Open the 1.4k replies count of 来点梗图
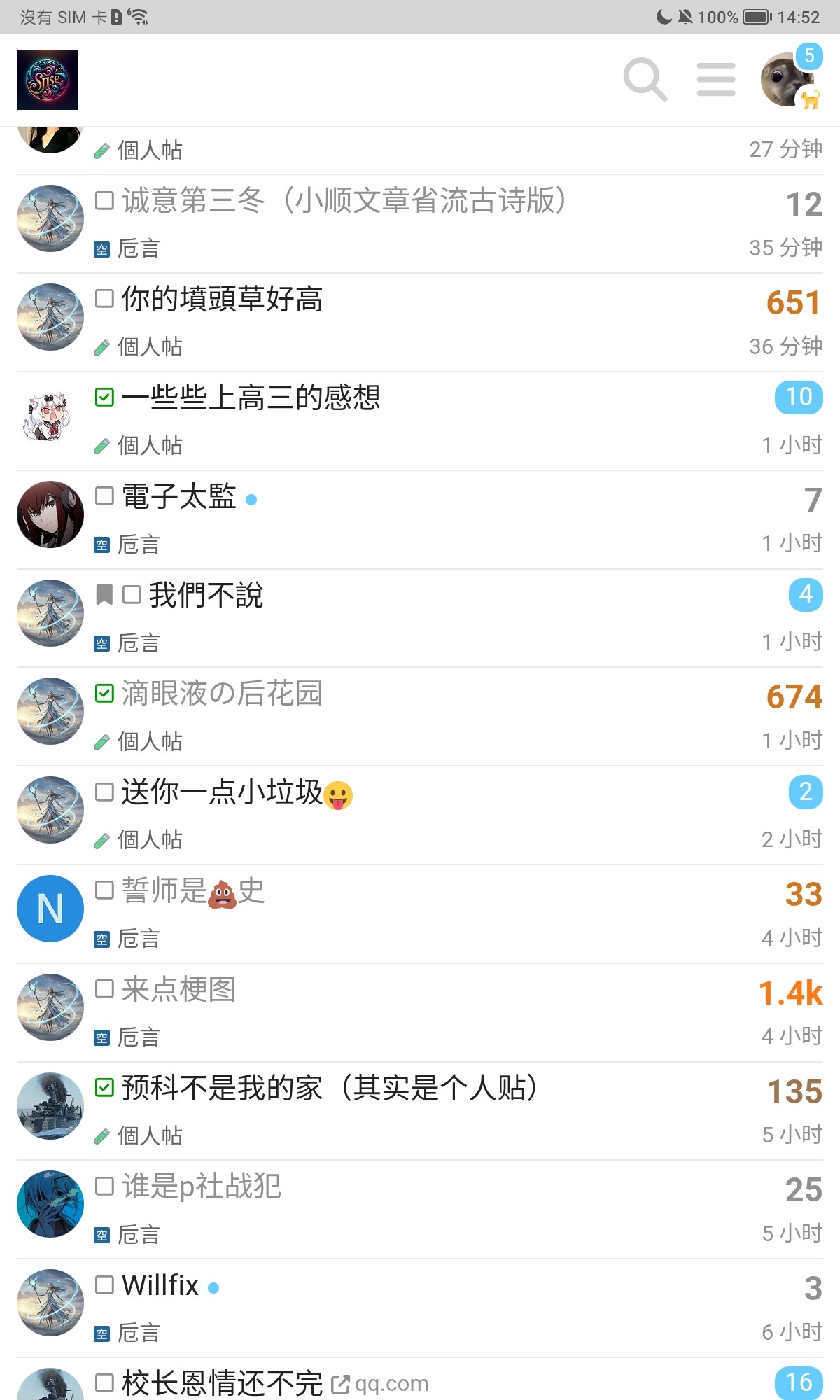840x1400 pixels. click(791, 993)
